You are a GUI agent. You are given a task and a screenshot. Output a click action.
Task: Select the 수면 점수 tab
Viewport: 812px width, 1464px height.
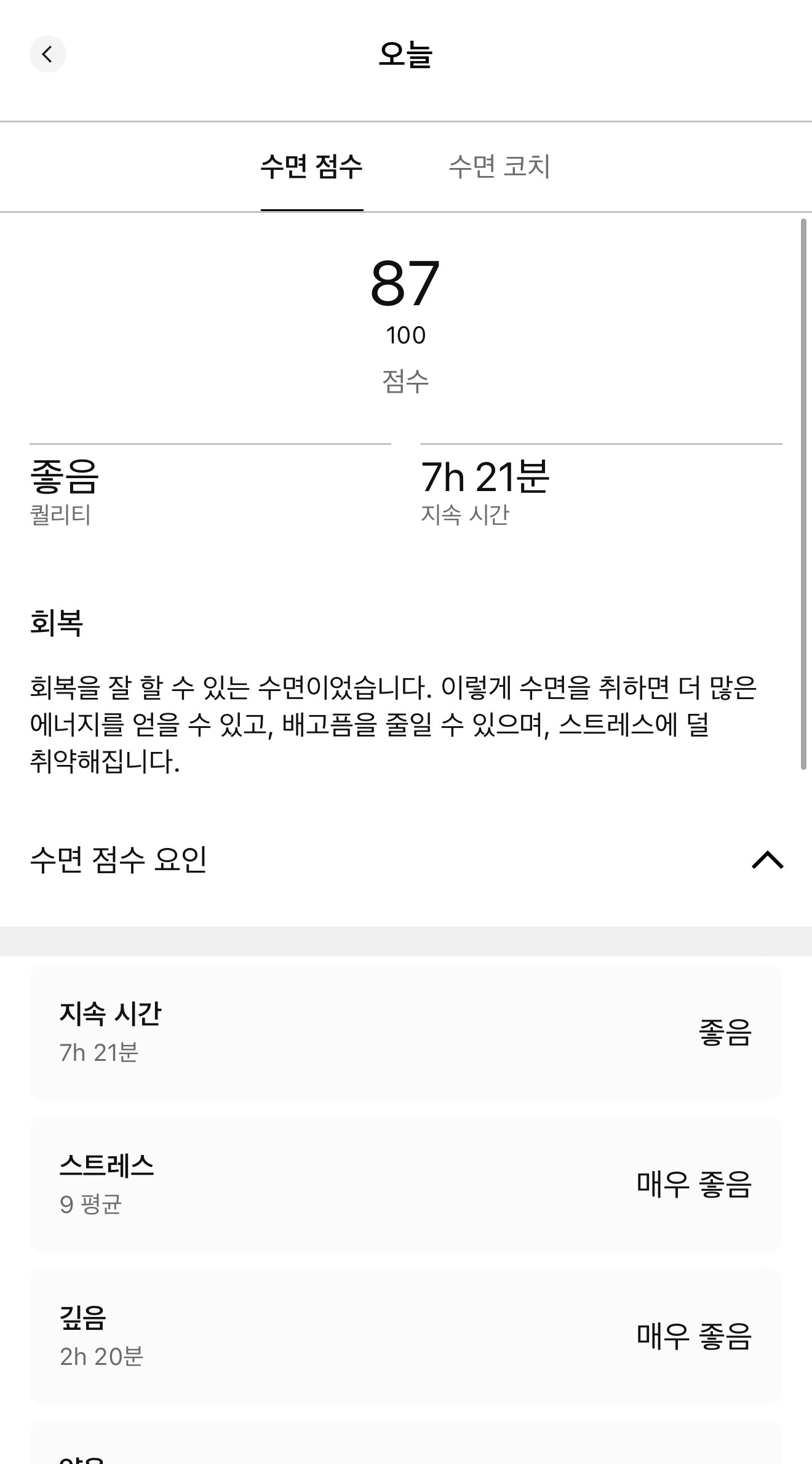(x=311, y=166)
